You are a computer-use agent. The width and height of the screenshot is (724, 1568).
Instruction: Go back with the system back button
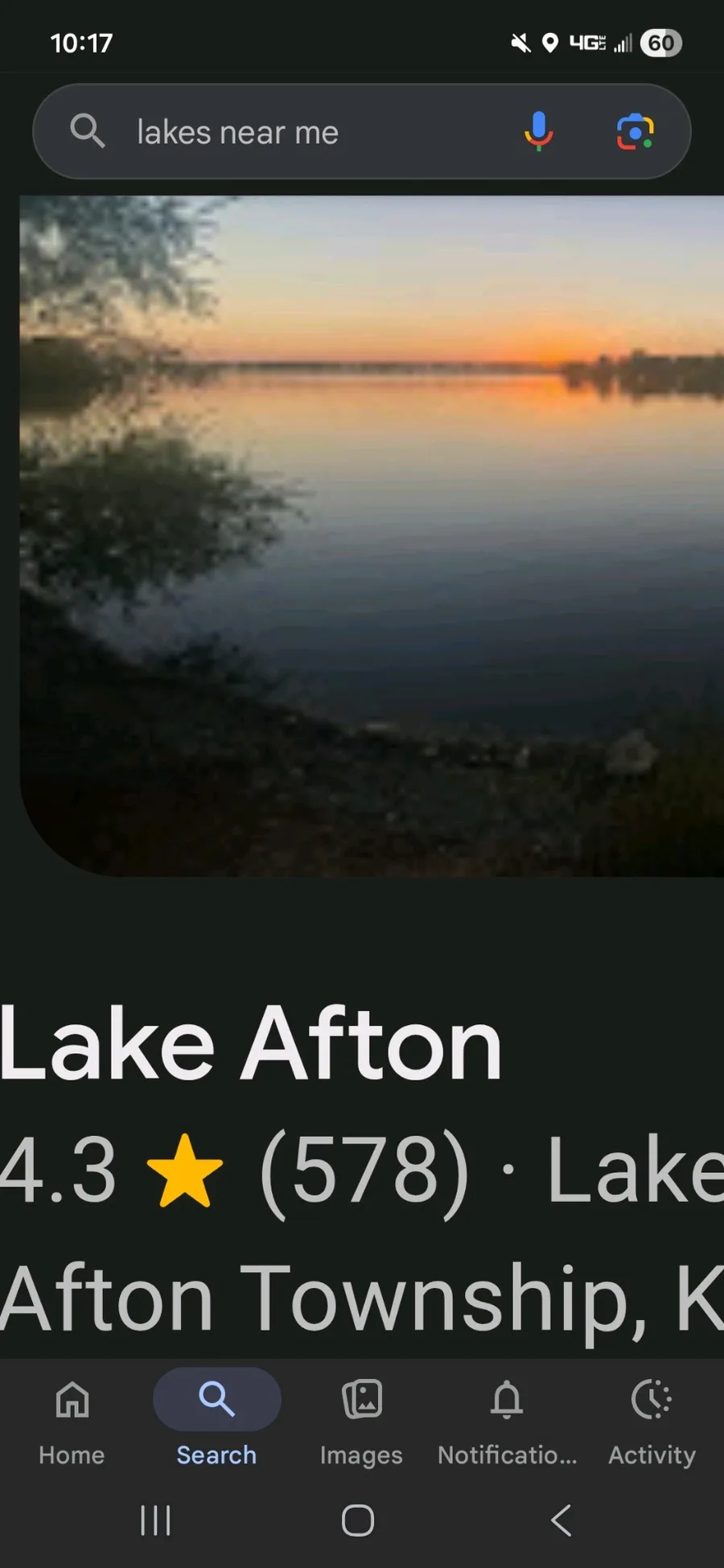562,1521
